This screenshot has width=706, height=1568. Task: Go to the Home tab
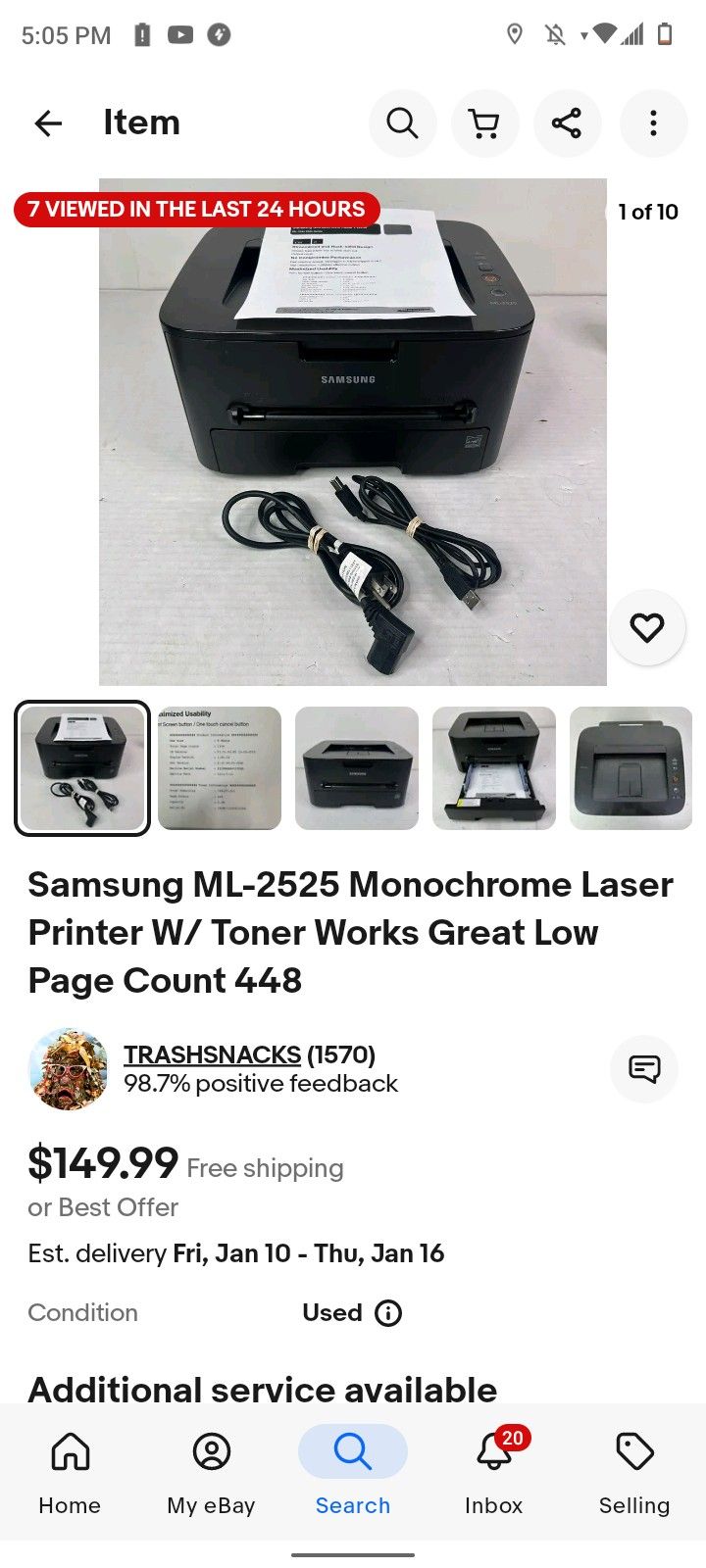coord(70,1470)
